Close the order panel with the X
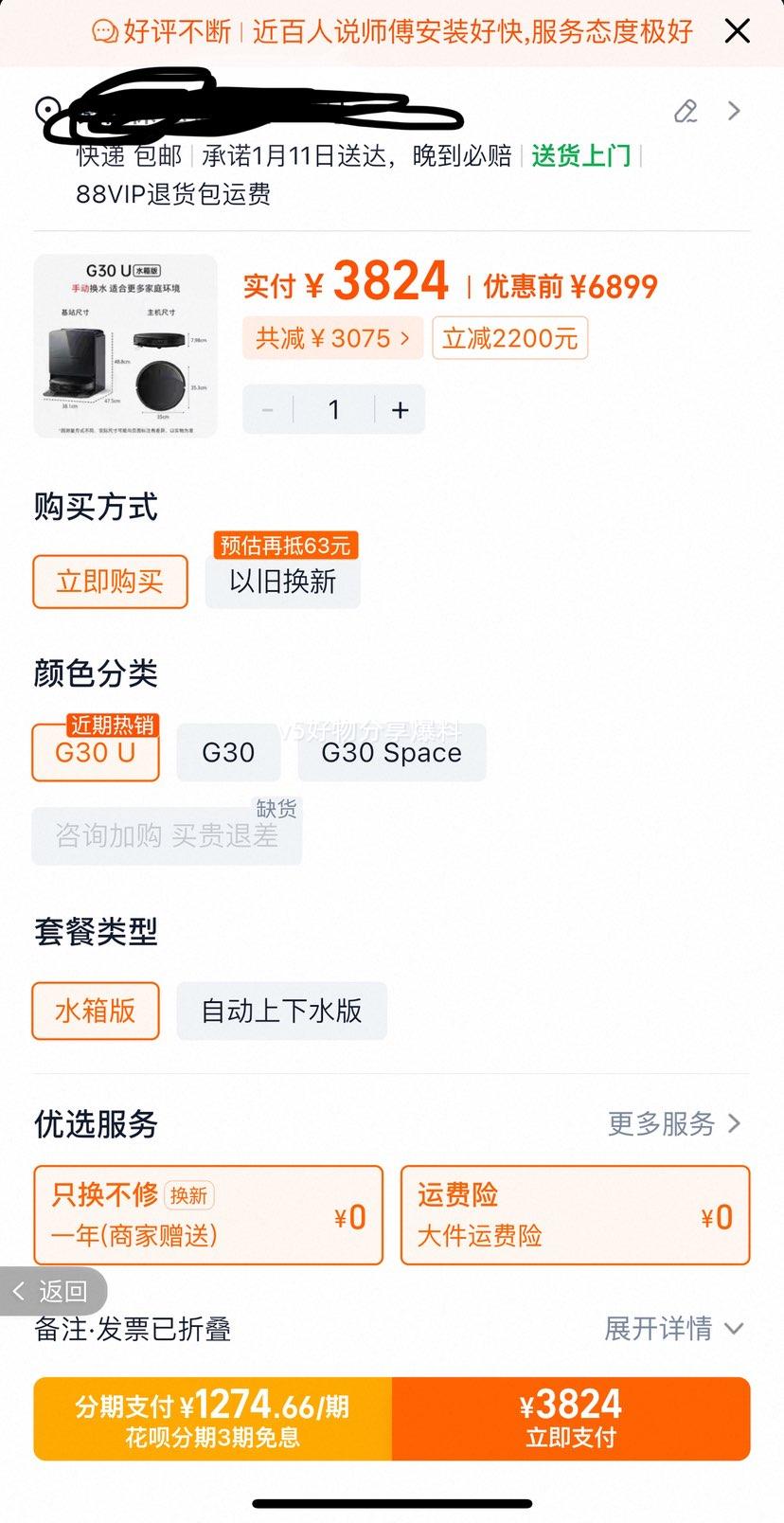 tap(737, 31)
